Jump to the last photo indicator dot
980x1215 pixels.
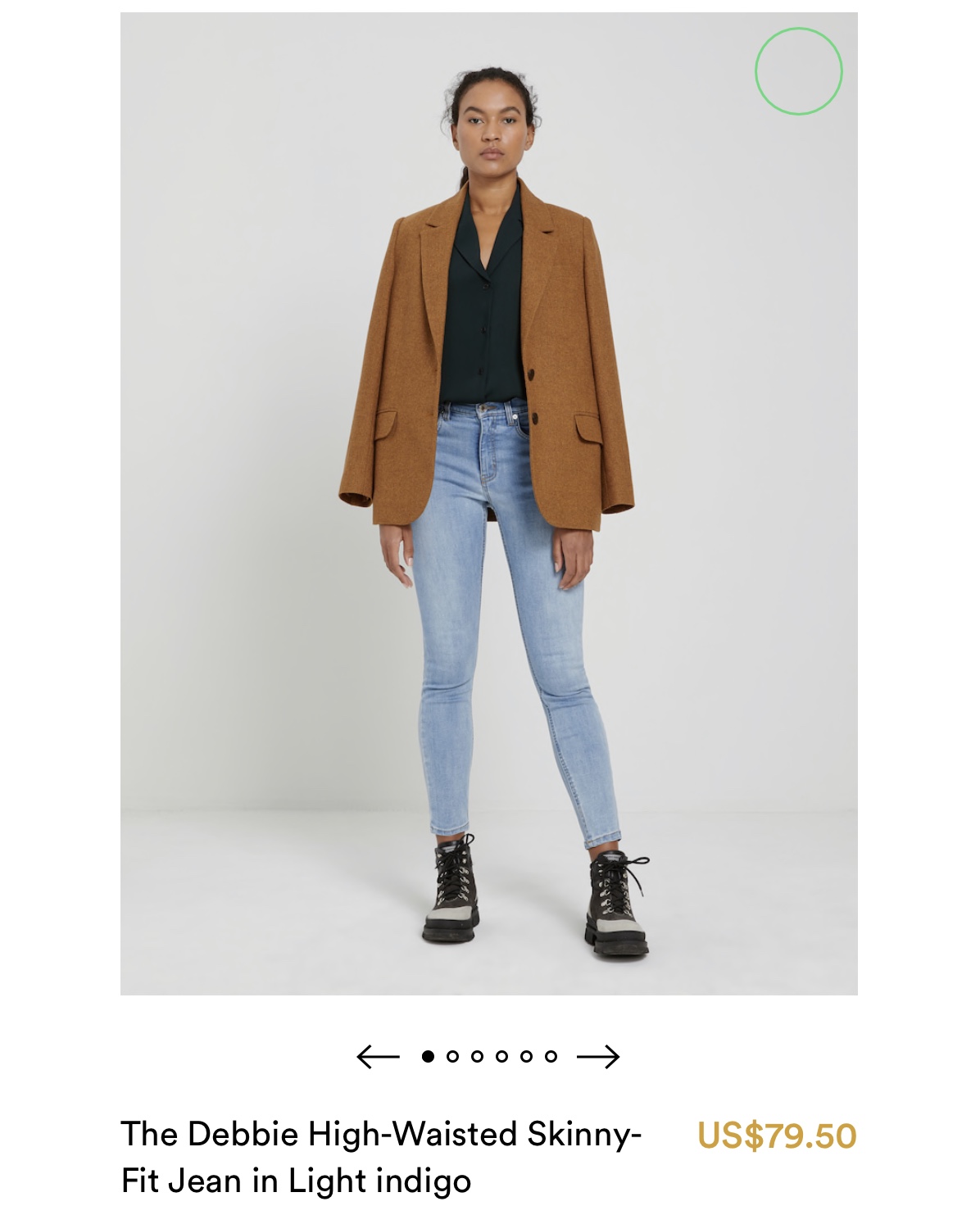point(551,1057)
